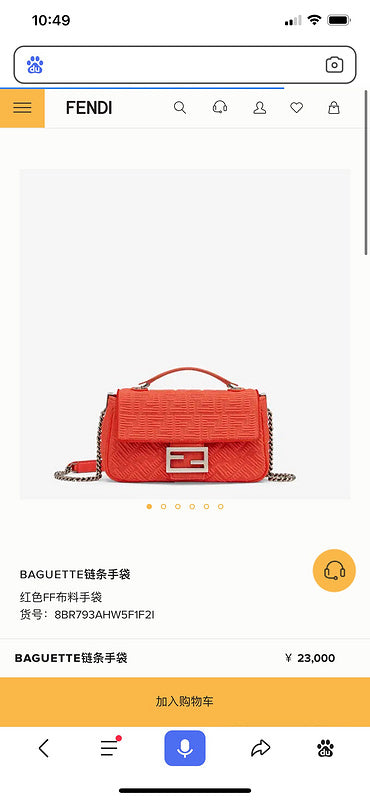370x800 pixels.
Task: Go back with the browser back arrow
Action: point(44,748)
